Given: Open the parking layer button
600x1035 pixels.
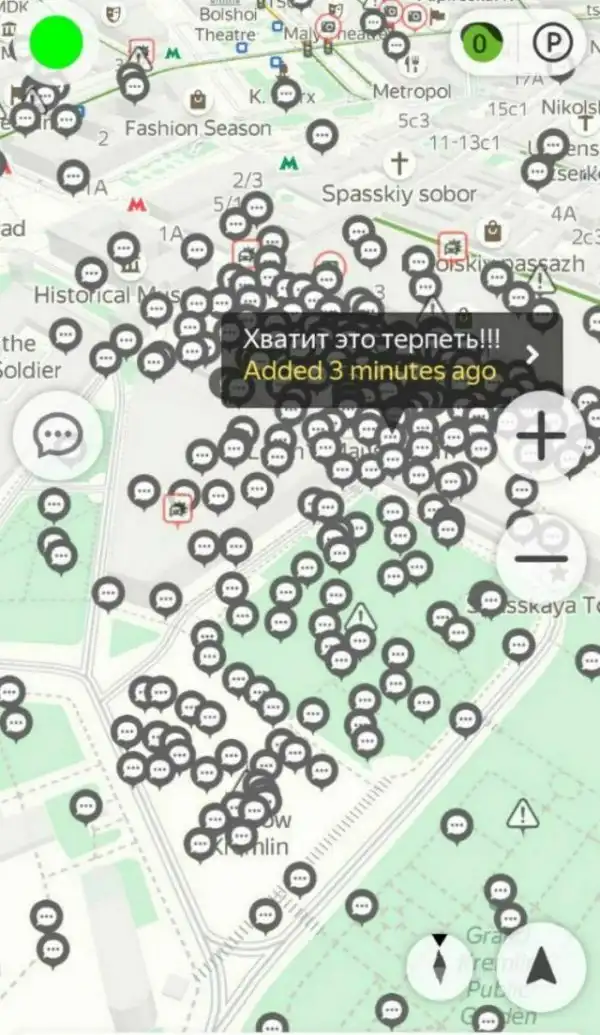Looking at the screenshot, I should [549, 43].
